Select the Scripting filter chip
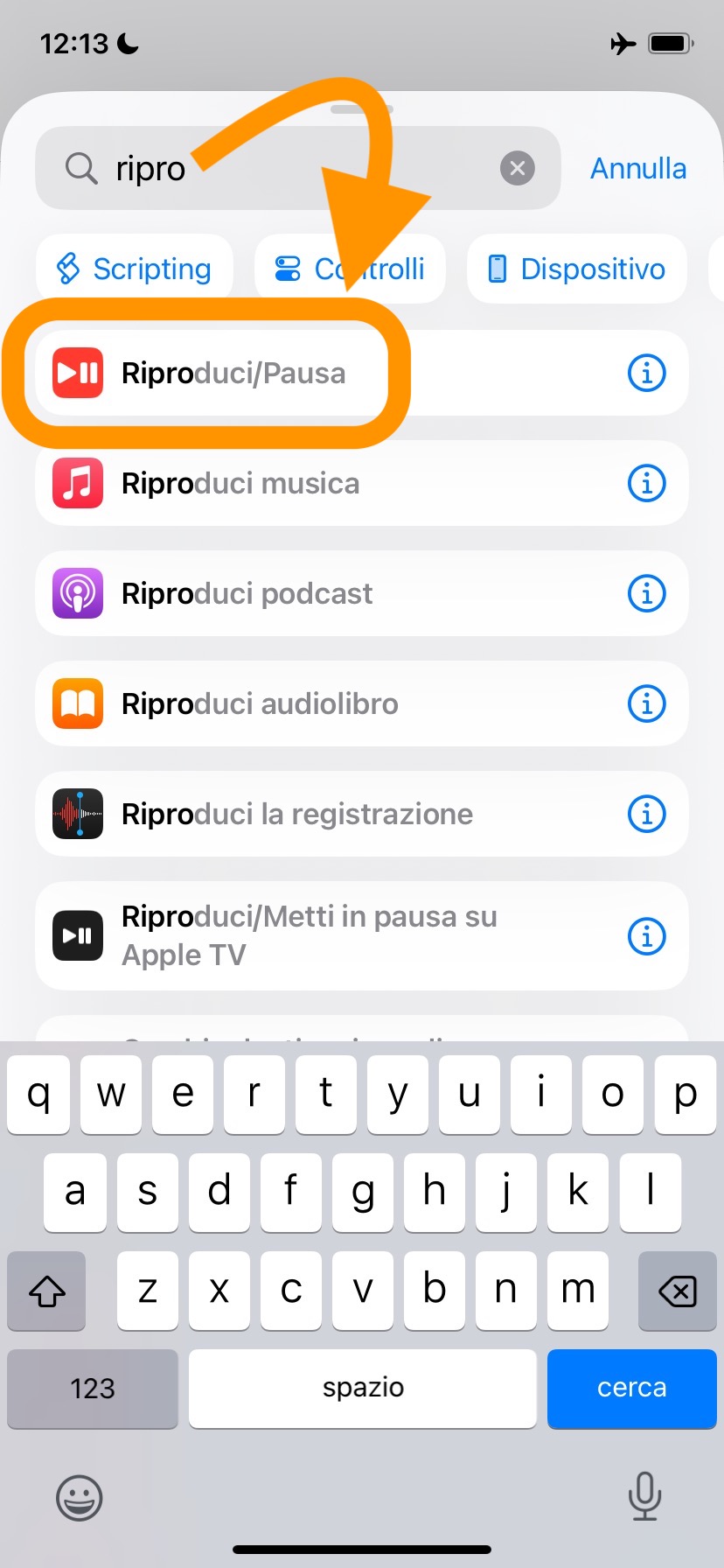This screenshot has height=1568, width=724. pyautogui.click(x=135, y=269)
